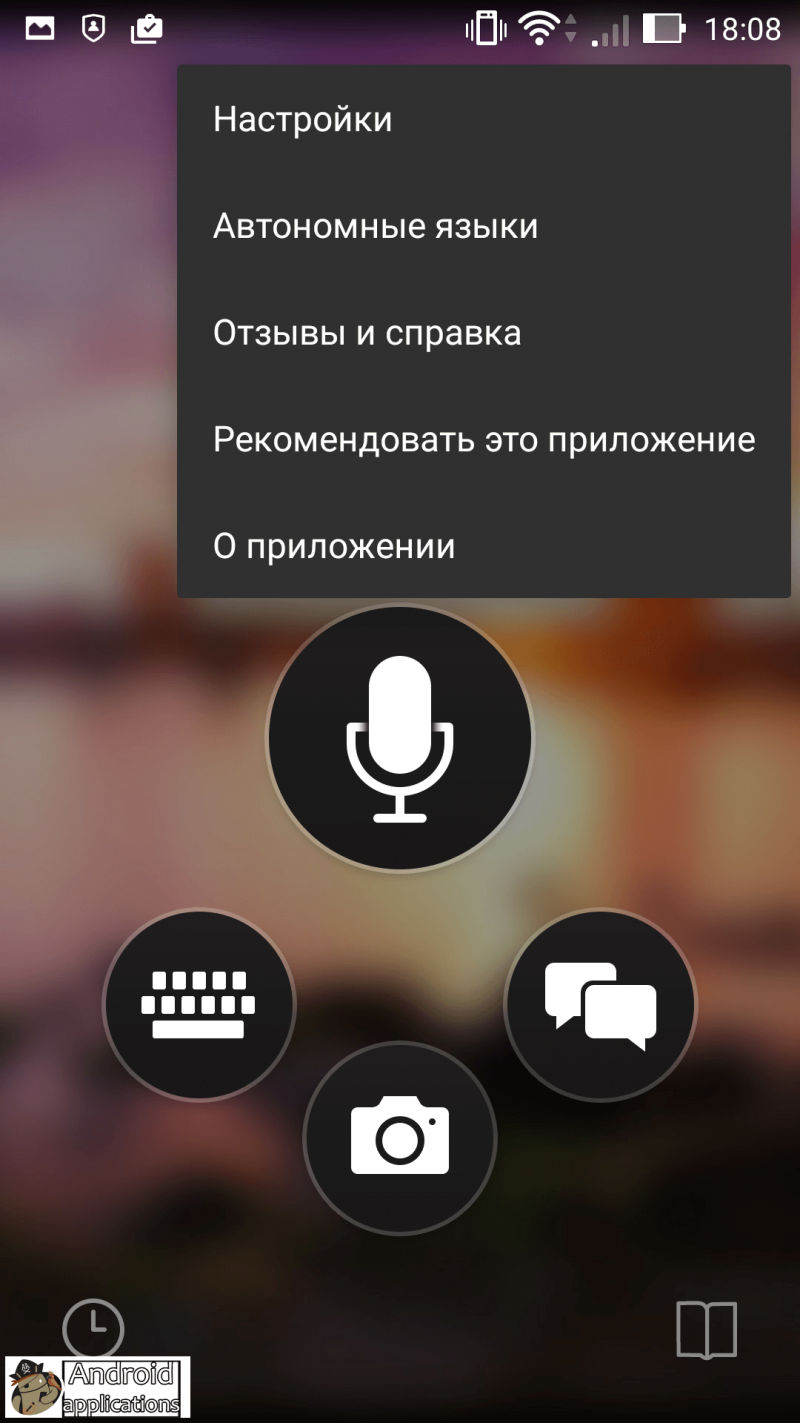Open translation history clock icon
800x1423 pixels.
pyautogui.click(x=93, y=1328)
